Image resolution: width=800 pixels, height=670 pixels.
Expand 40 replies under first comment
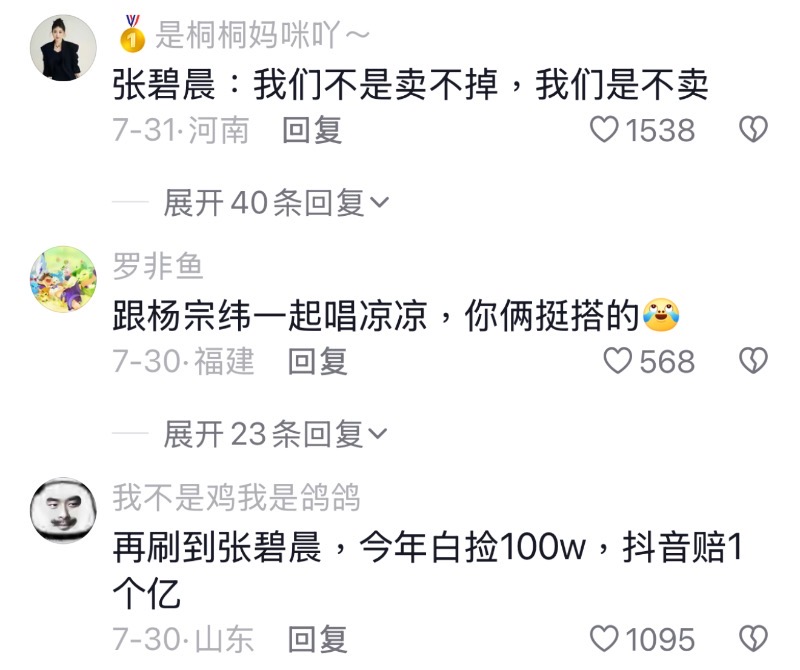276,204
